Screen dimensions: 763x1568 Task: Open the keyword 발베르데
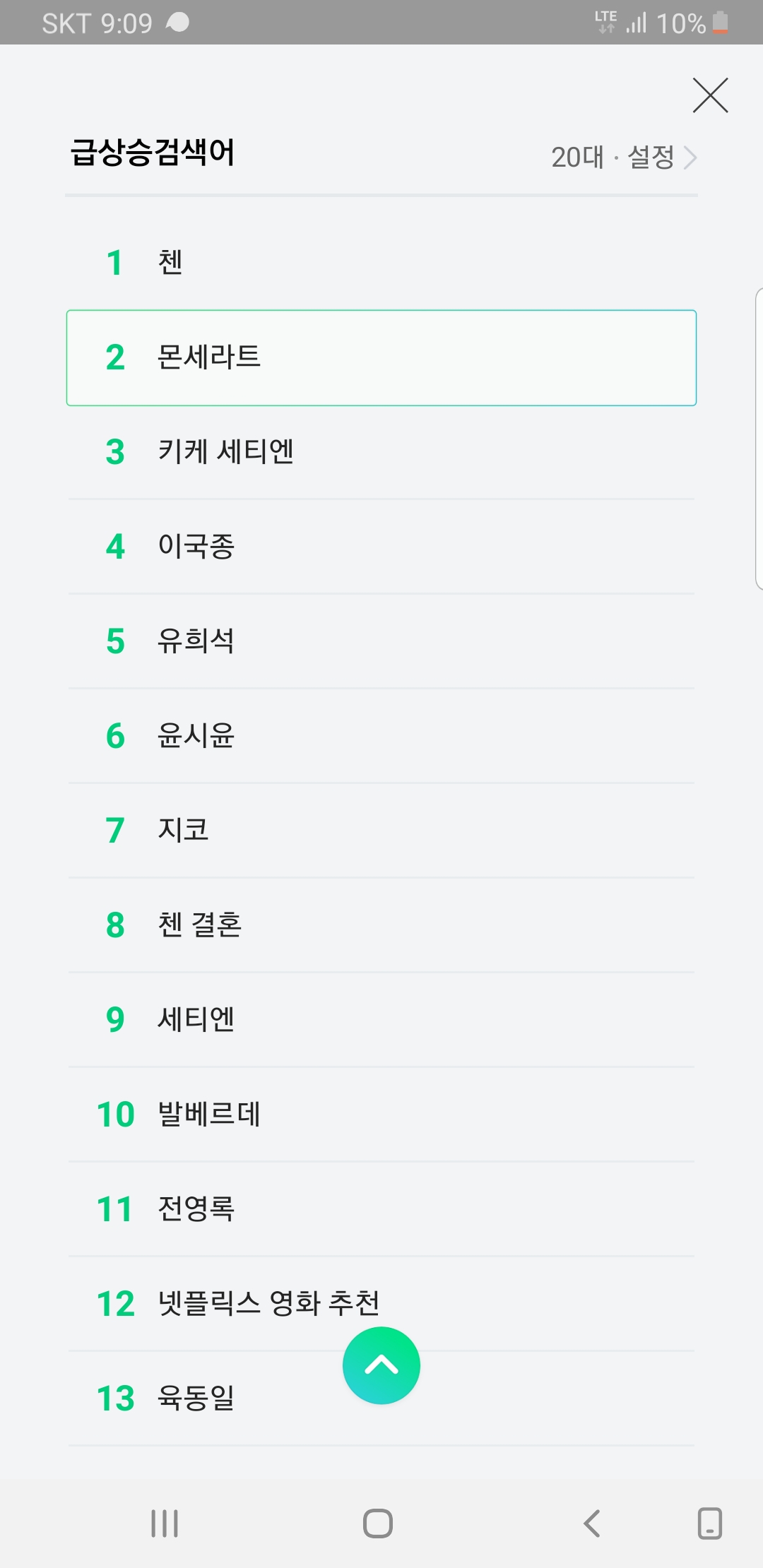click(x=381, y=1115)
